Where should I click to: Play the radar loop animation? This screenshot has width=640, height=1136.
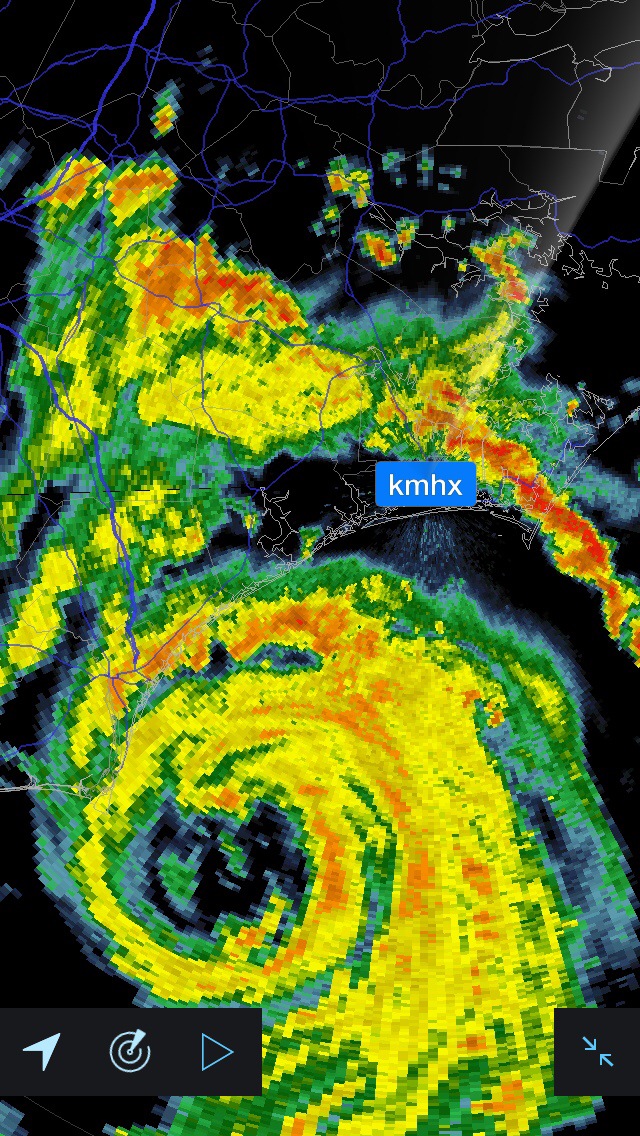(216, 1052)
